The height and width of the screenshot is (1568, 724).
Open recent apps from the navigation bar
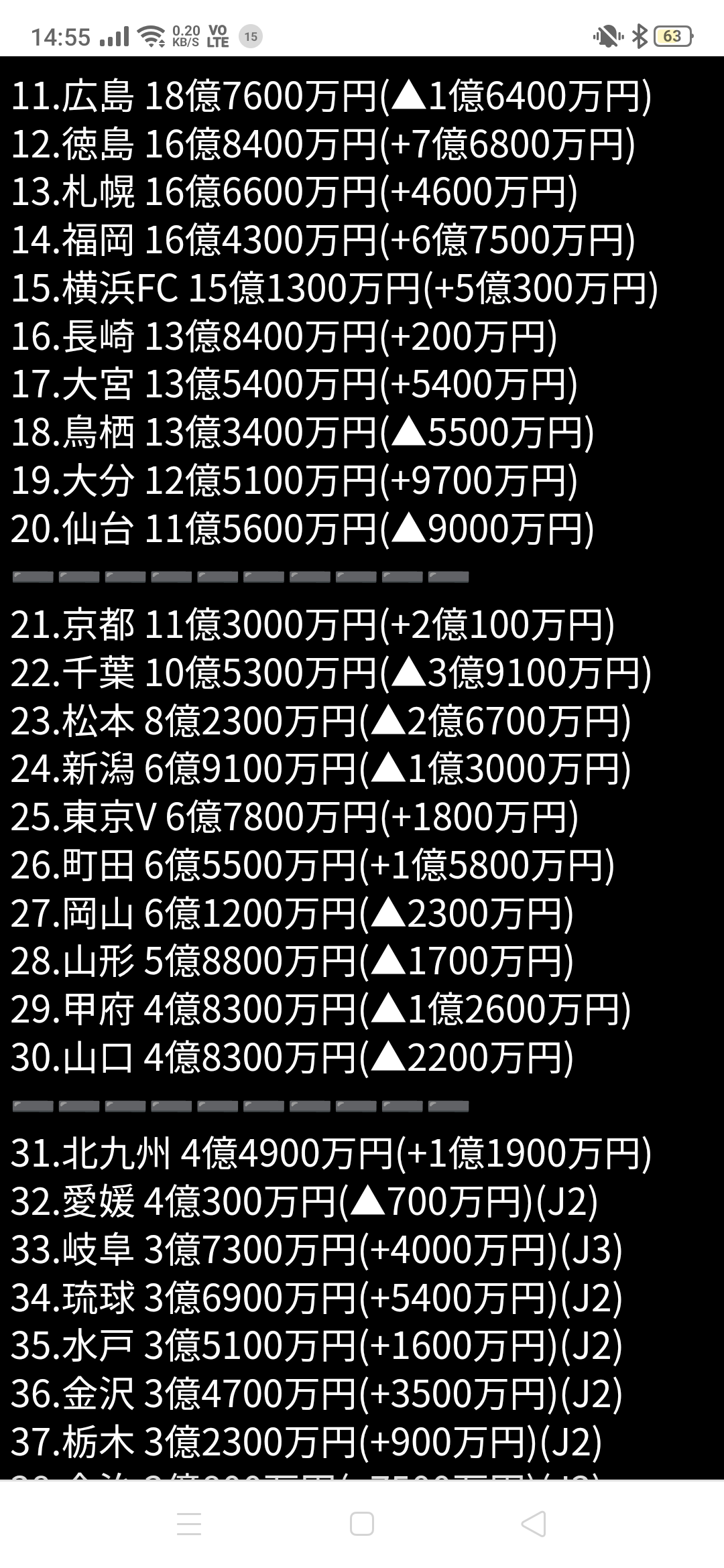click(x=189, y=1524)
